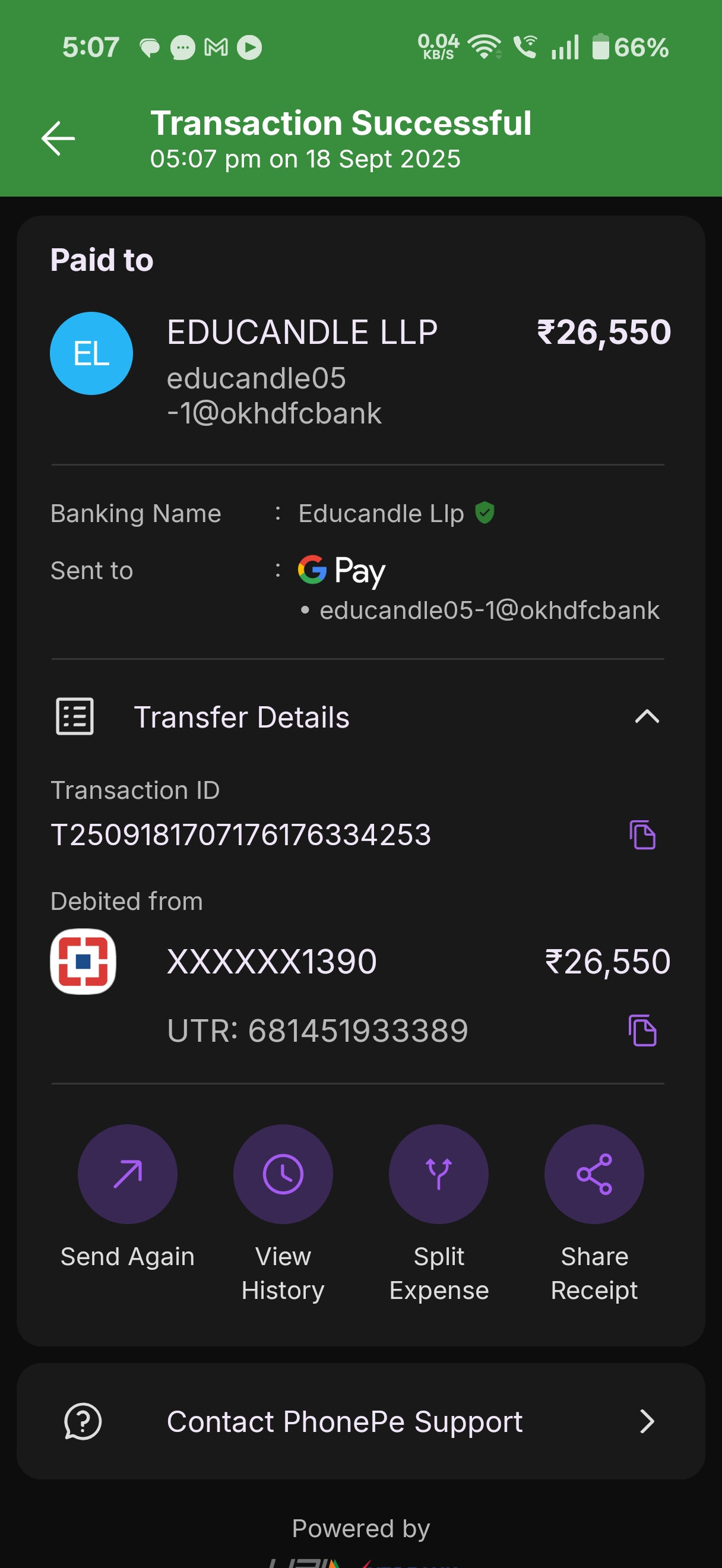Go back using the header arrow
Image resolution: width=722 pixels, height=1568 pixels.
pos(58,139)
